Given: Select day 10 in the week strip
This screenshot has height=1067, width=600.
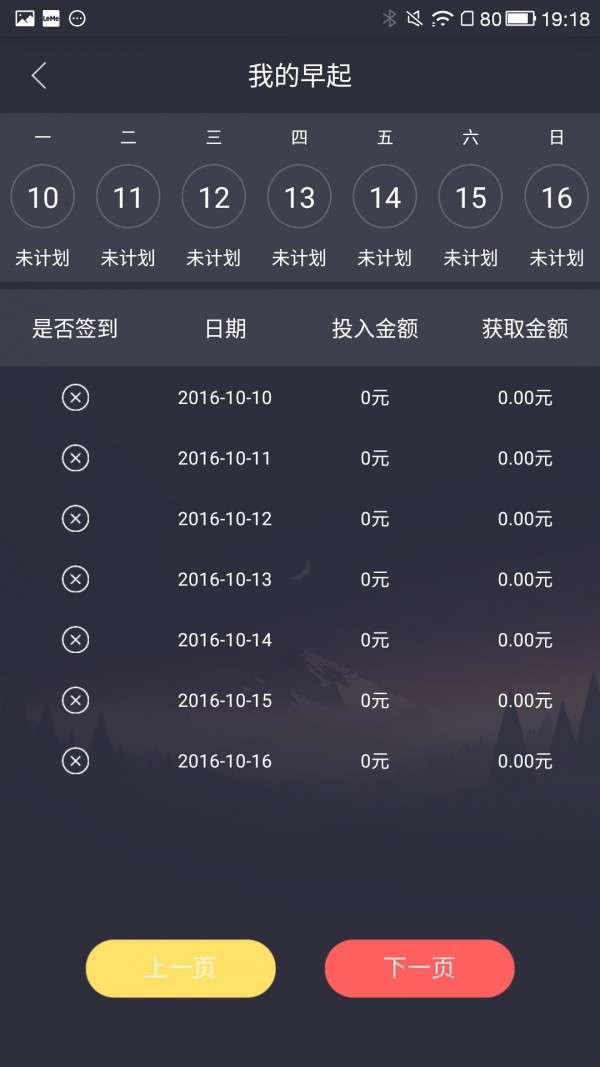Looking at the screenshot, I should [x=43, y=197].
